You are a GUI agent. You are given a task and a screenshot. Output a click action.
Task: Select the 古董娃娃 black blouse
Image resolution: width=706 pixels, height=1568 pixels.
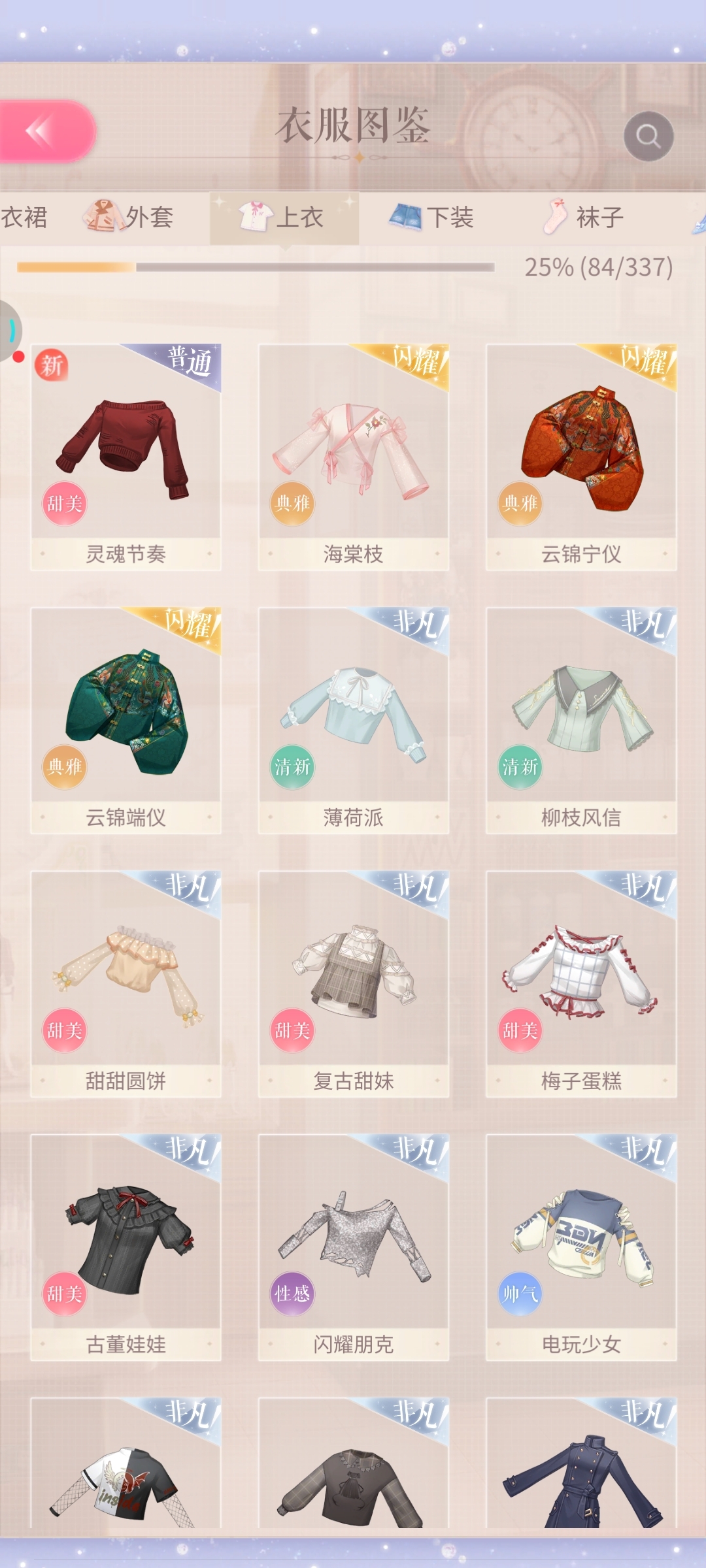(x=126, y=1247)
